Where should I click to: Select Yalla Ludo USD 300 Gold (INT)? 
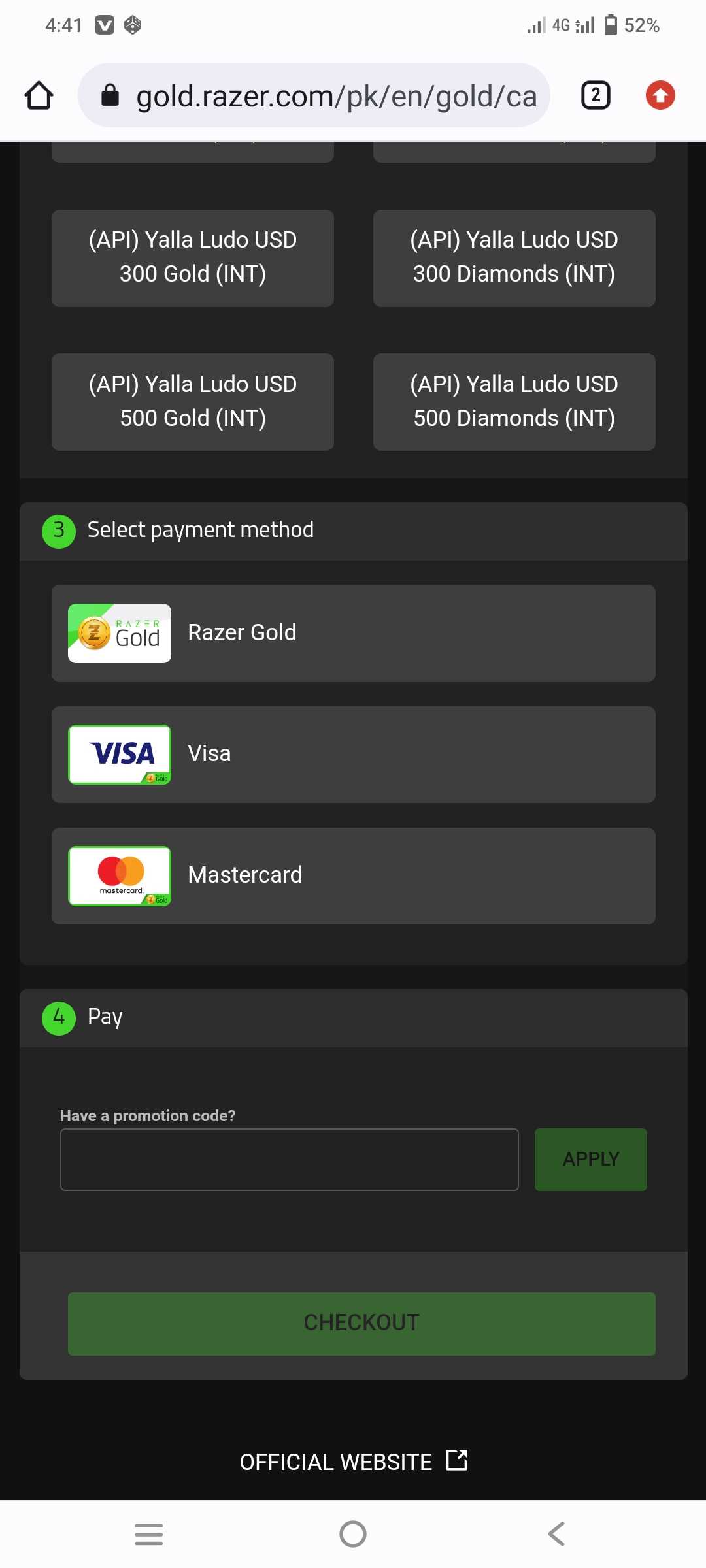point(193,258)
